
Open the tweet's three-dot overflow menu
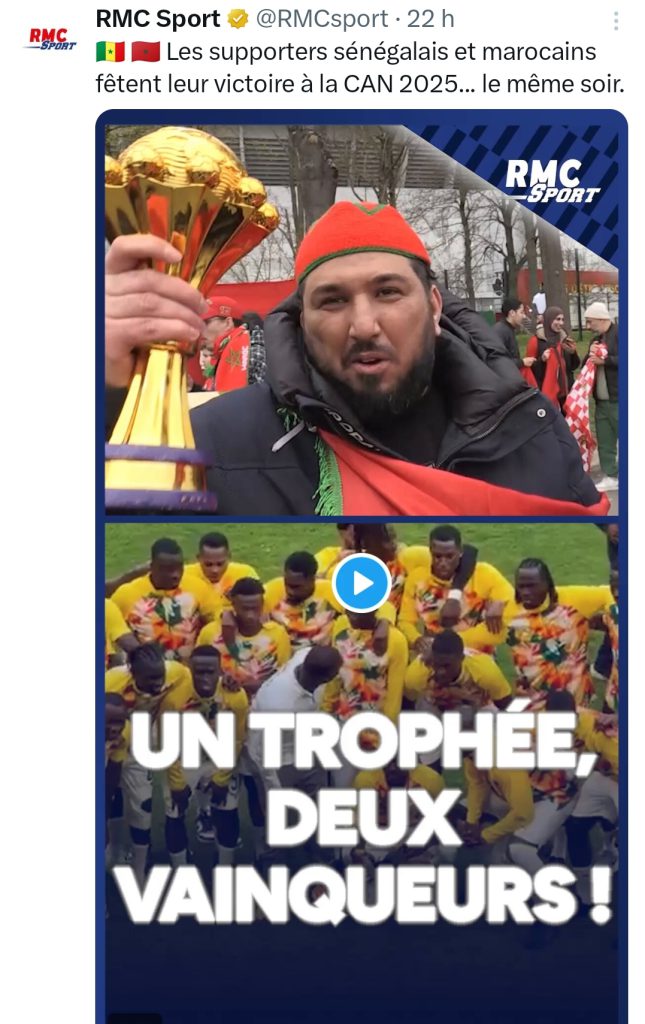615,20
